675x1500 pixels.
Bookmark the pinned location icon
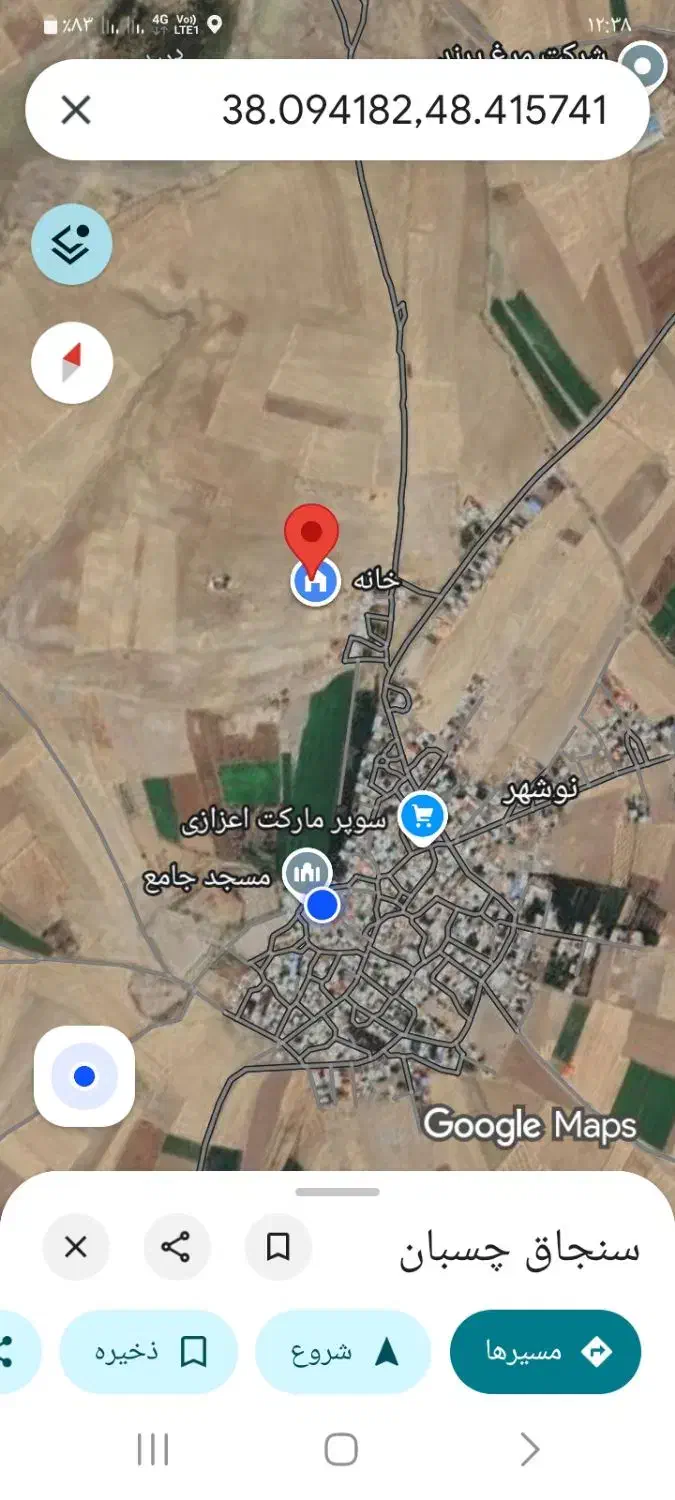click(278, 1247)
